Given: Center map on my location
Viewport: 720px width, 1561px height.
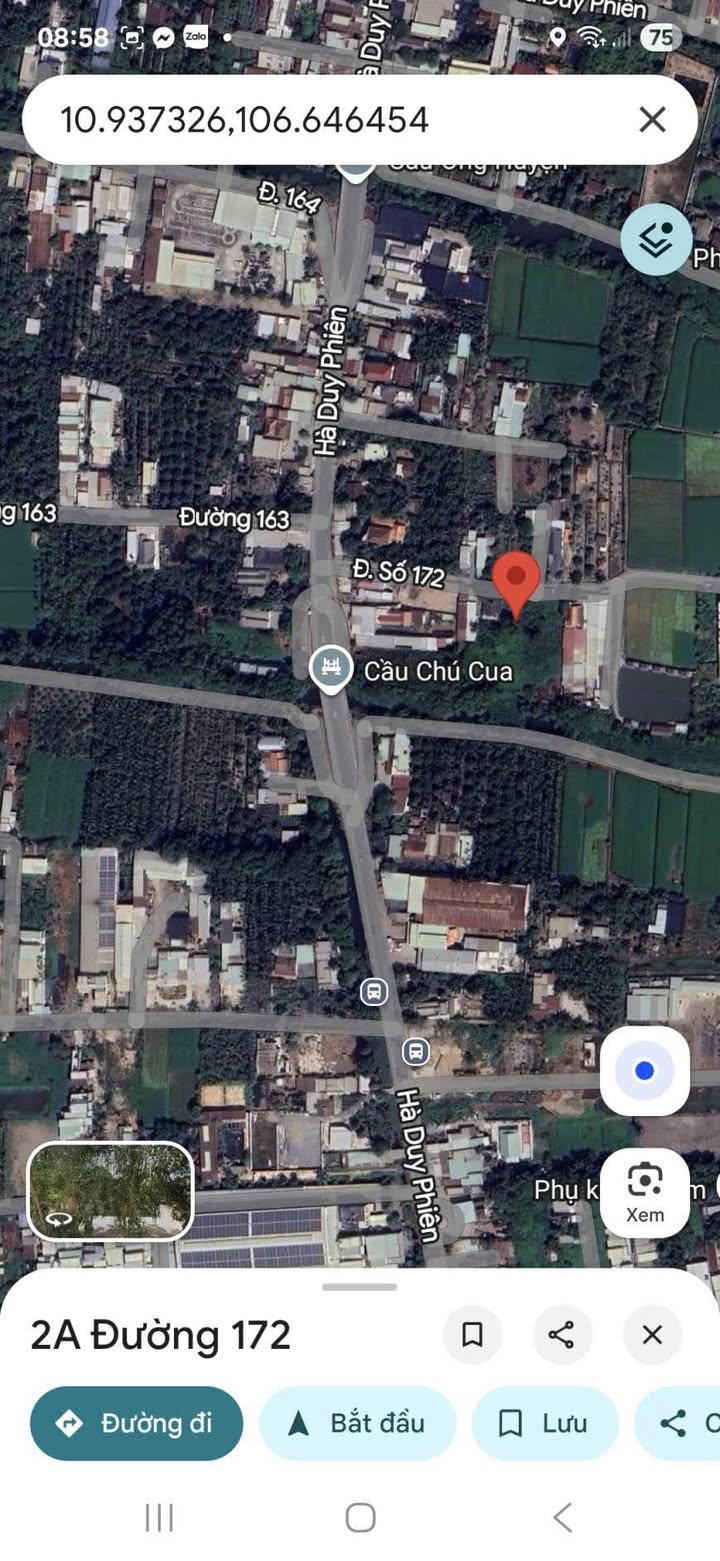Looking at the screenshot, I should (x=644, y=1071).
